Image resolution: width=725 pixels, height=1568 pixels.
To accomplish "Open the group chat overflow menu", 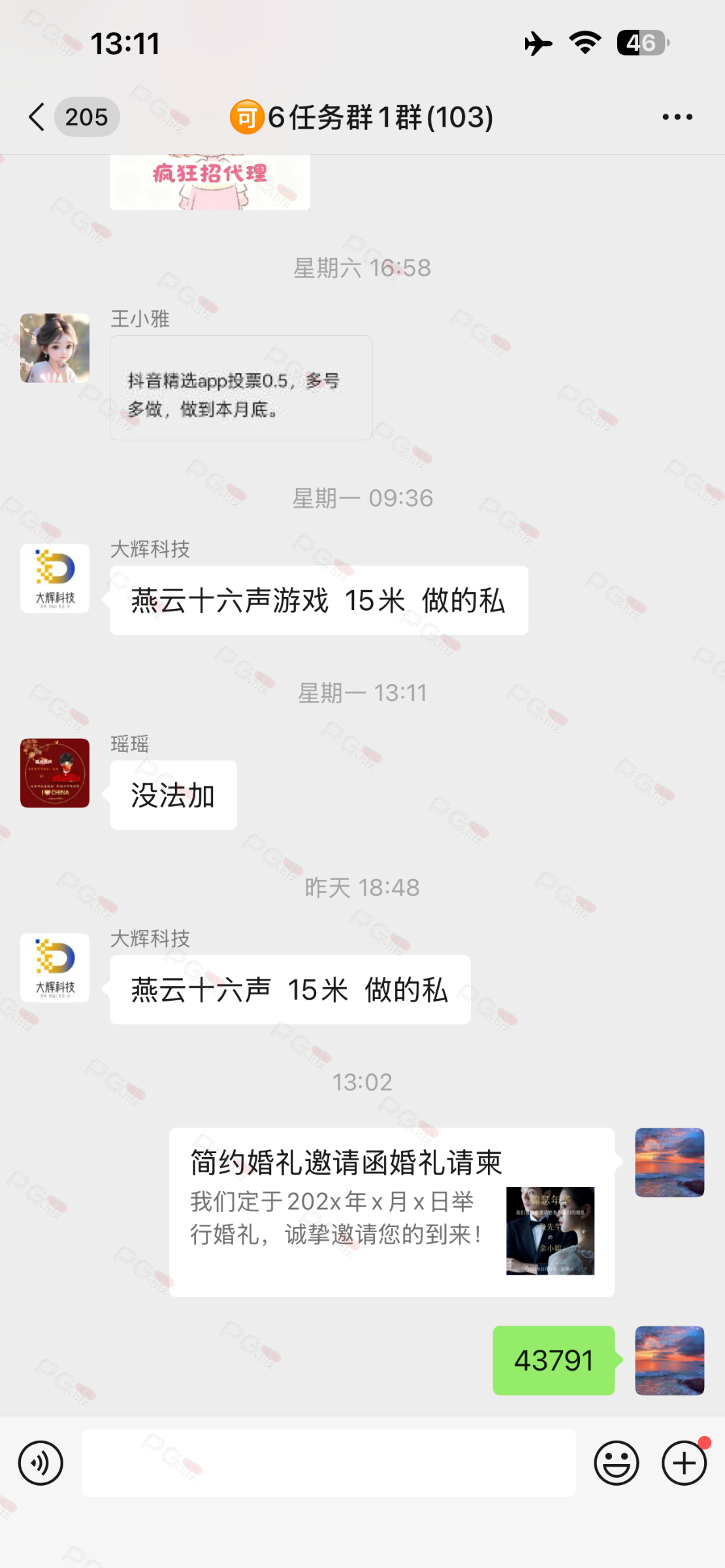I will click(x=677, y=118).
